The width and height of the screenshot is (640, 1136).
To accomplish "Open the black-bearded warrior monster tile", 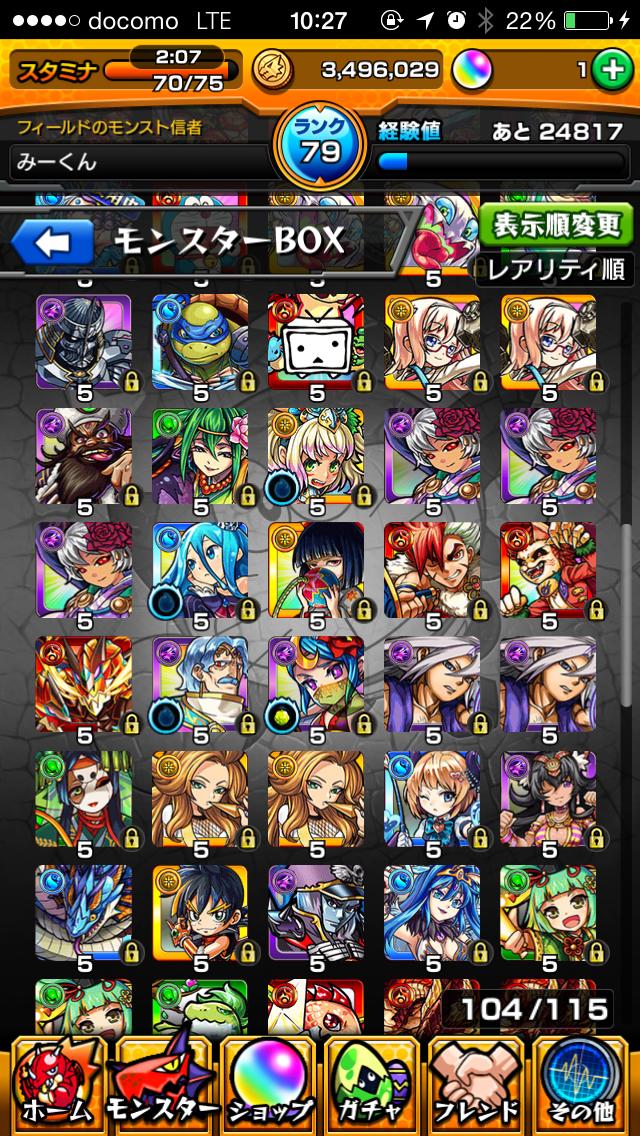I will pyautogui.click(x=84, y=456).
